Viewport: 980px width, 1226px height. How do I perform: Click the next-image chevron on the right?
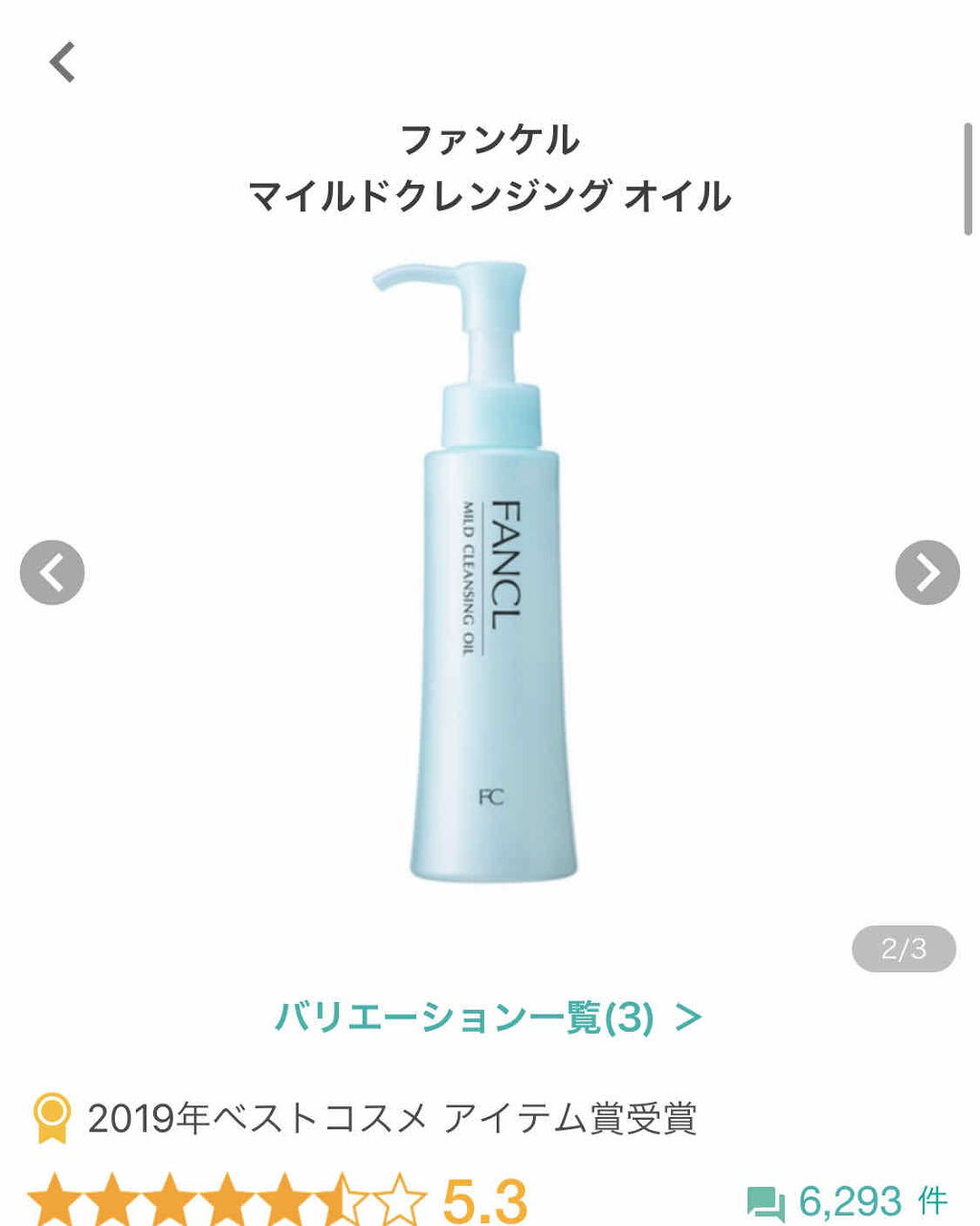pyautogui.click(x=926, y=571)
